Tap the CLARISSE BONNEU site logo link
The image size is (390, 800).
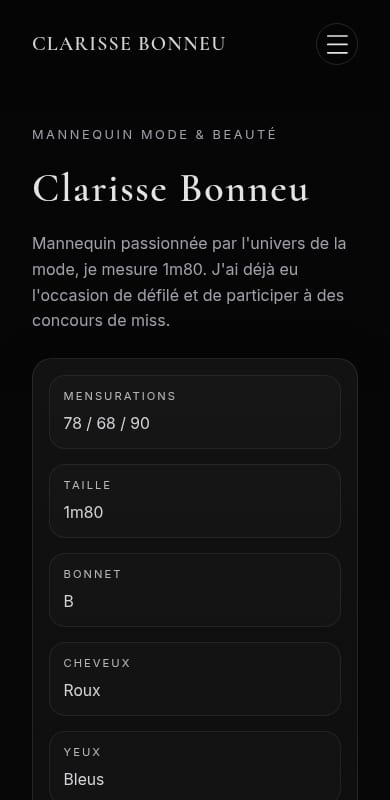point(129,44)
